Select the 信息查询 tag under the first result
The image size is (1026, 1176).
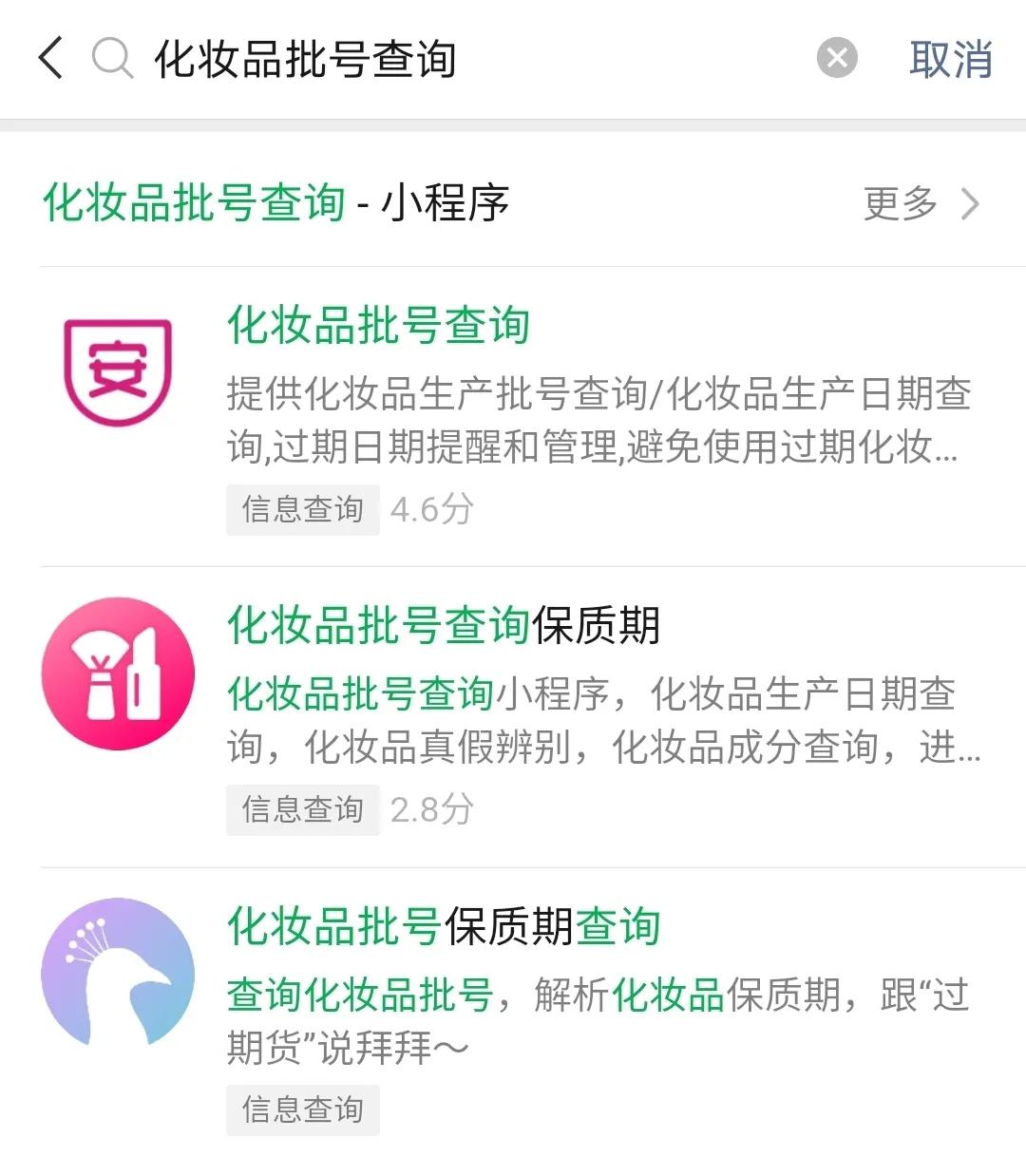tap(302, 509)
